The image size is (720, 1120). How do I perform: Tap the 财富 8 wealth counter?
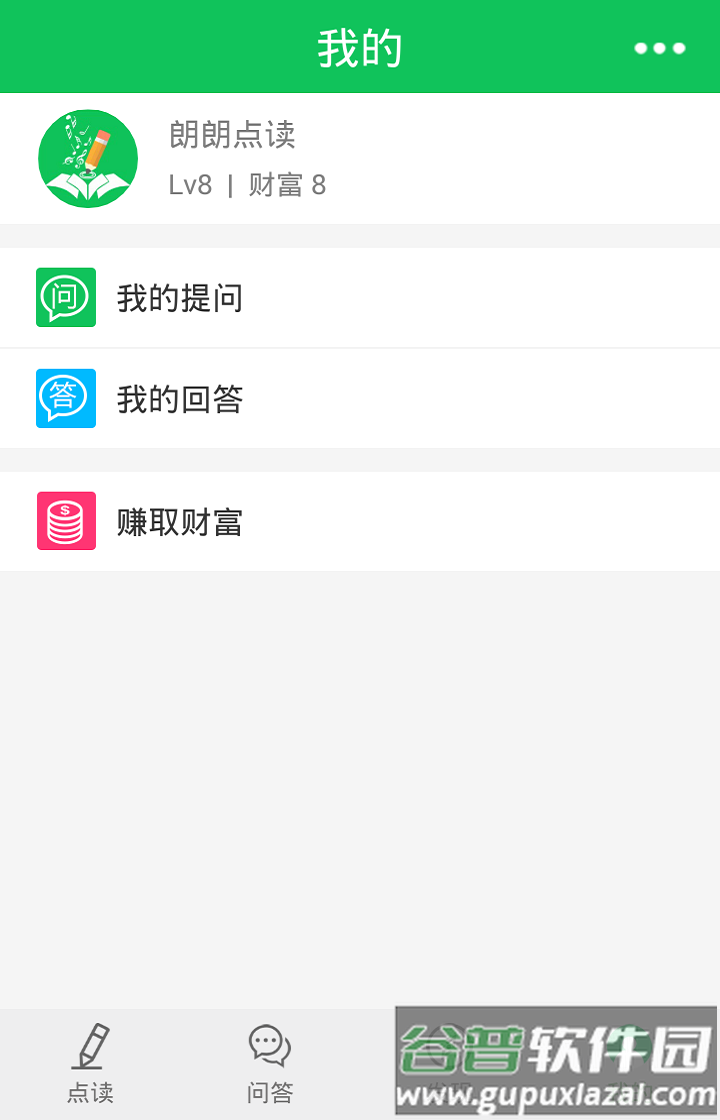[x=290, y=185]
